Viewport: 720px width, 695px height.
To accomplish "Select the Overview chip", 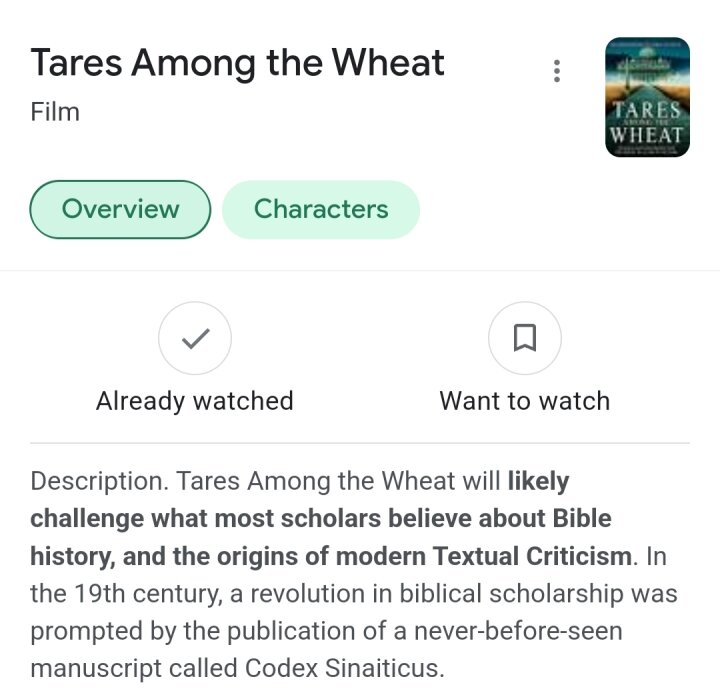I will (x=120, y=209).
